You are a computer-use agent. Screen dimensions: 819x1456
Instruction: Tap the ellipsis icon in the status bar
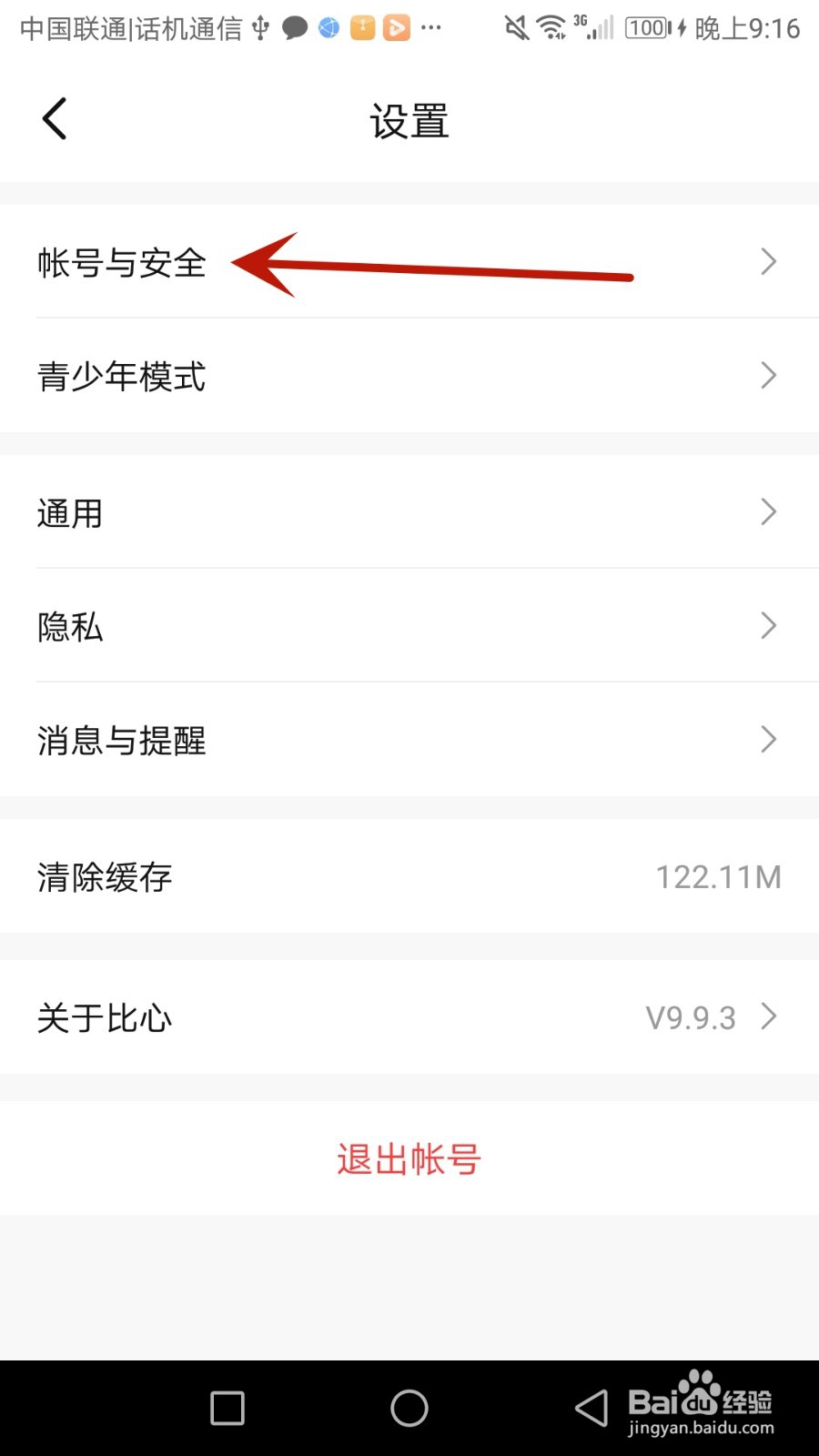pos(430,29)
